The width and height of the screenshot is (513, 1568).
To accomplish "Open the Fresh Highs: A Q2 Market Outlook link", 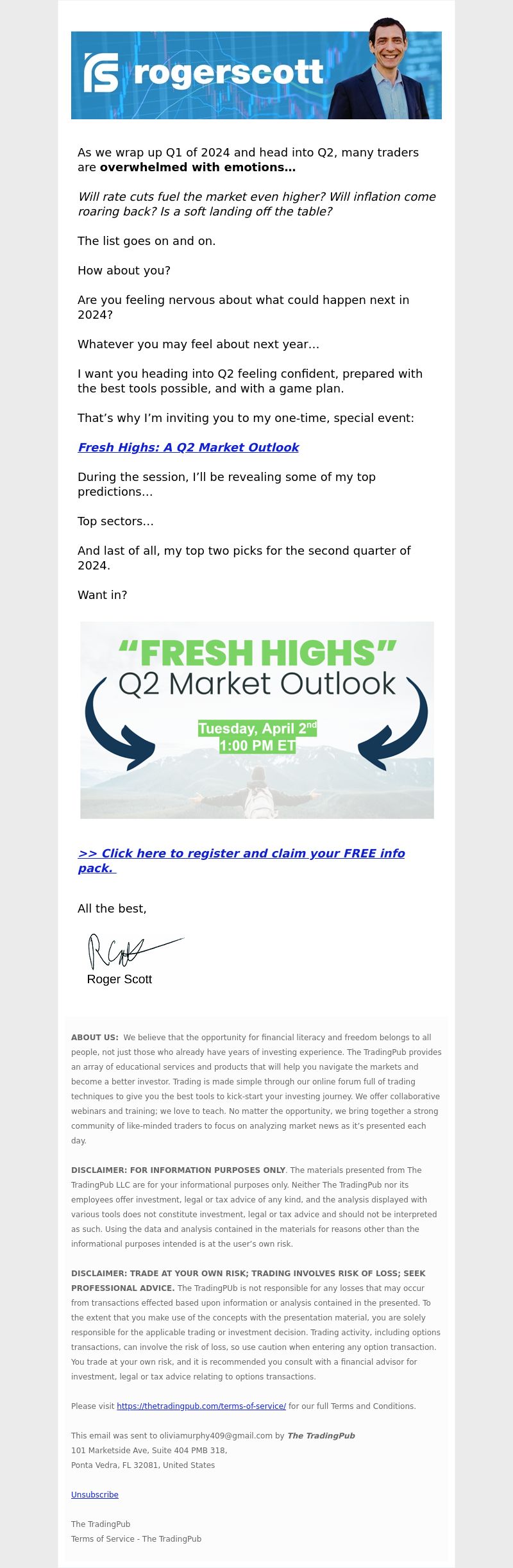I will point(188,447).
